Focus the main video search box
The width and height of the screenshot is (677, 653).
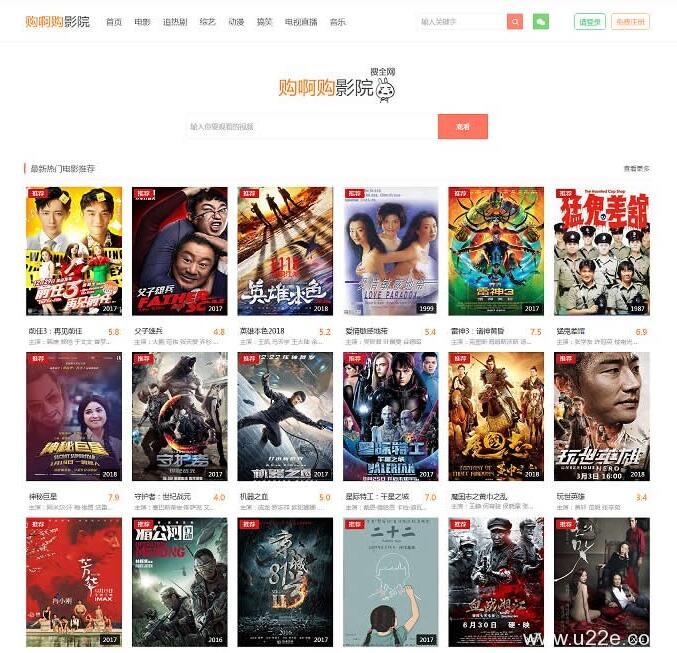click(x=311, y=127)
